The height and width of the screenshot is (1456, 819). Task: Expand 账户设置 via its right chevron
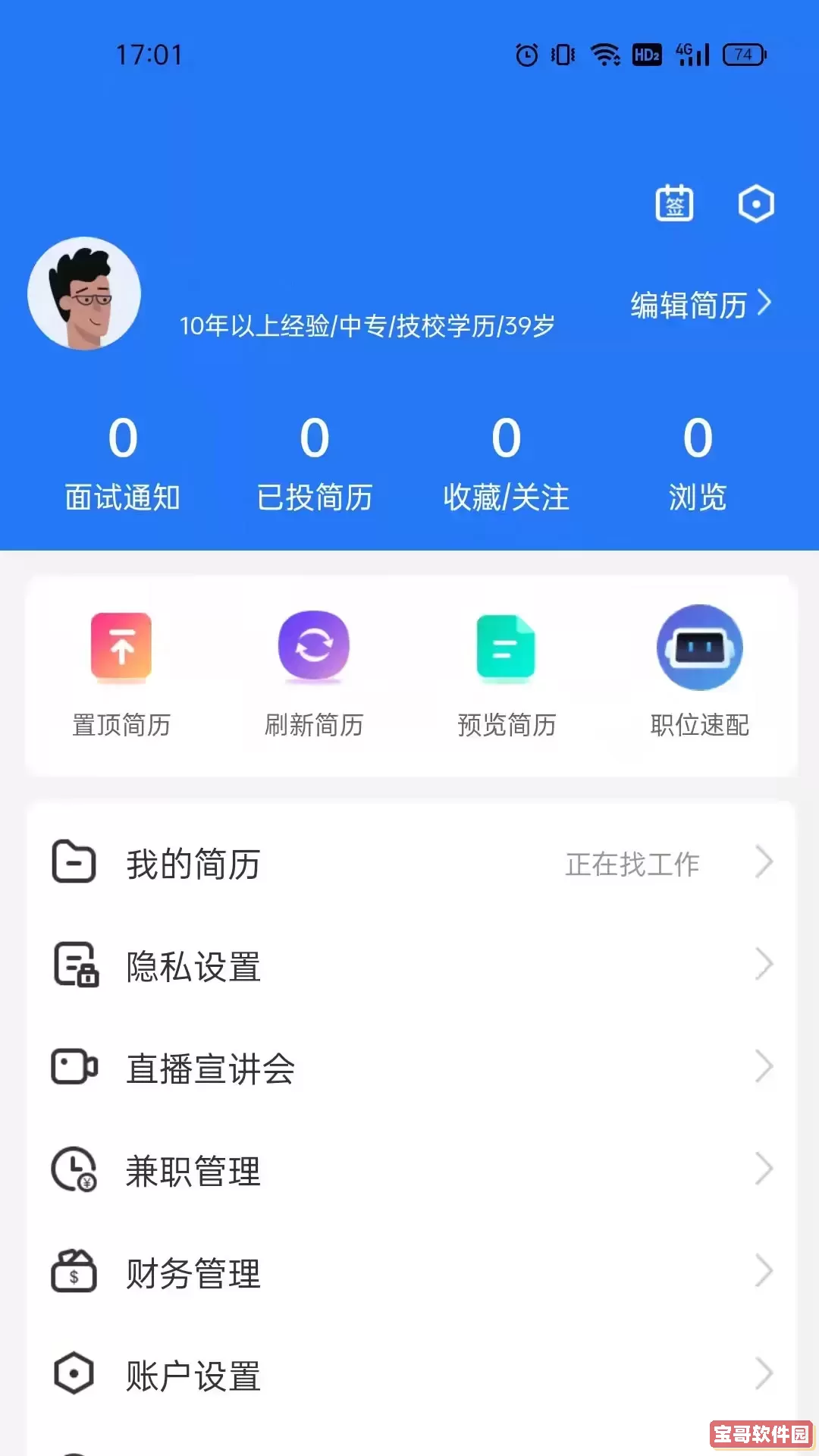pyautogui.click(x=766, y=1375)
